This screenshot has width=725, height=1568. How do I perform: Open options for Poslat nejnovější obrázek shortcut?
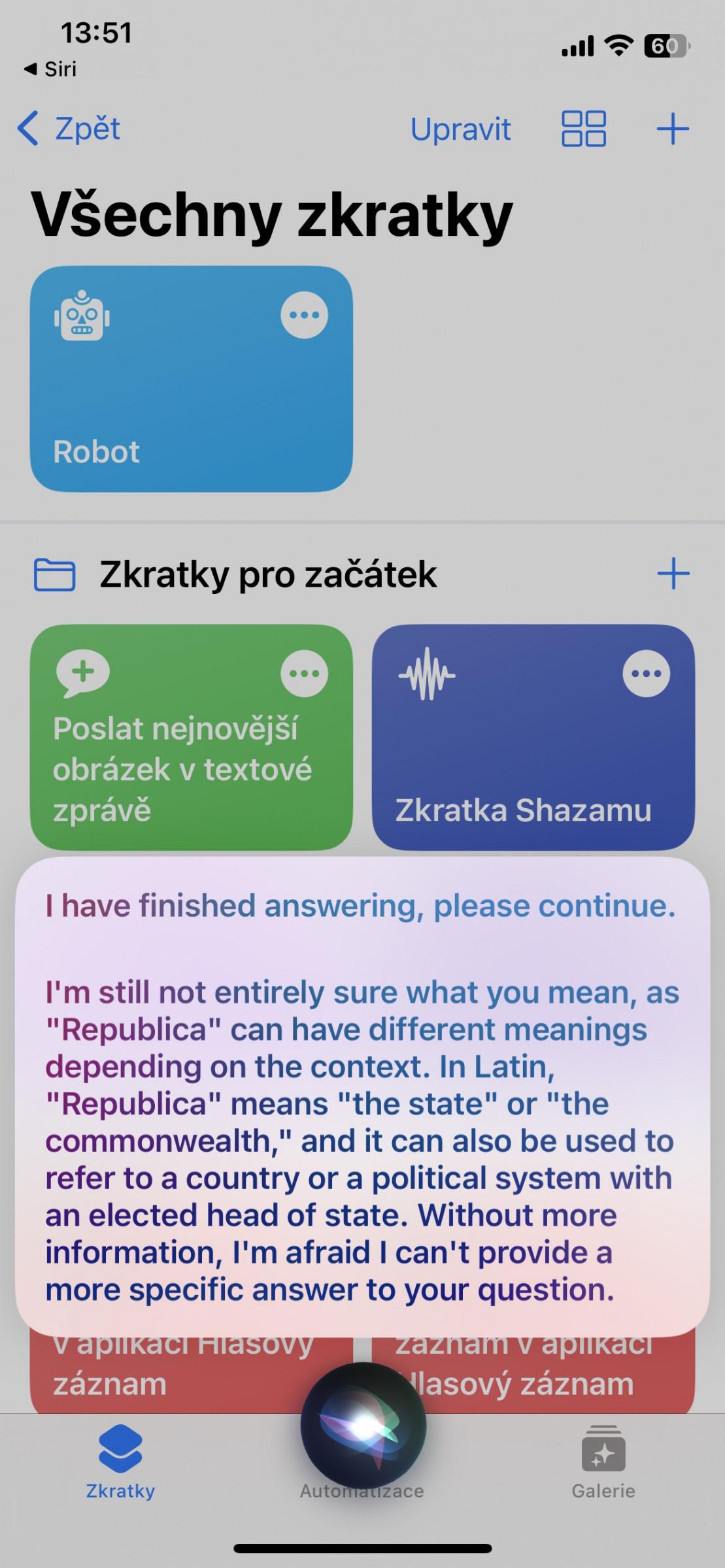304,674
